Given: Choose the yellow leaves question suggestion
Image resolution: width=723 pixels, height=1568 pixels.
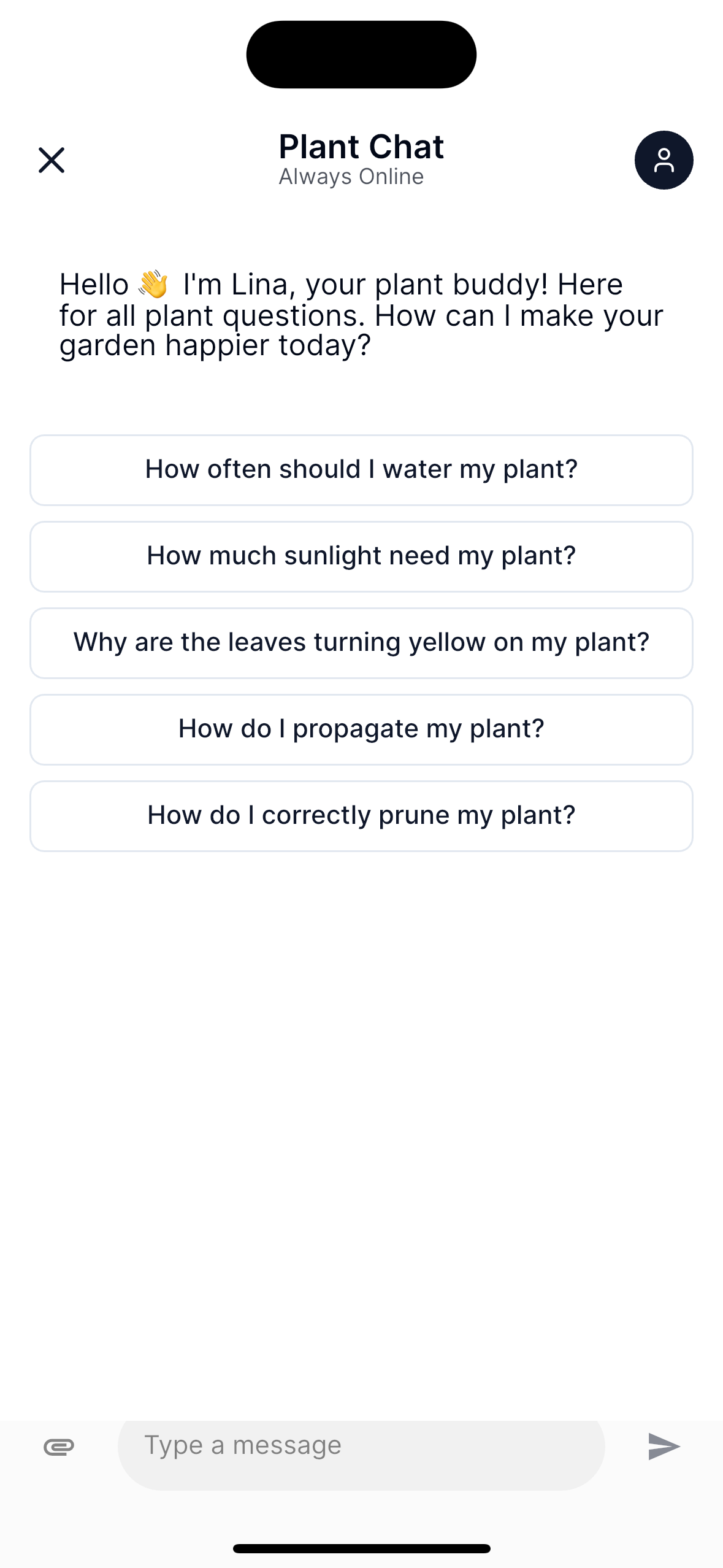Looking at the screenshot, I should (361, 643).
